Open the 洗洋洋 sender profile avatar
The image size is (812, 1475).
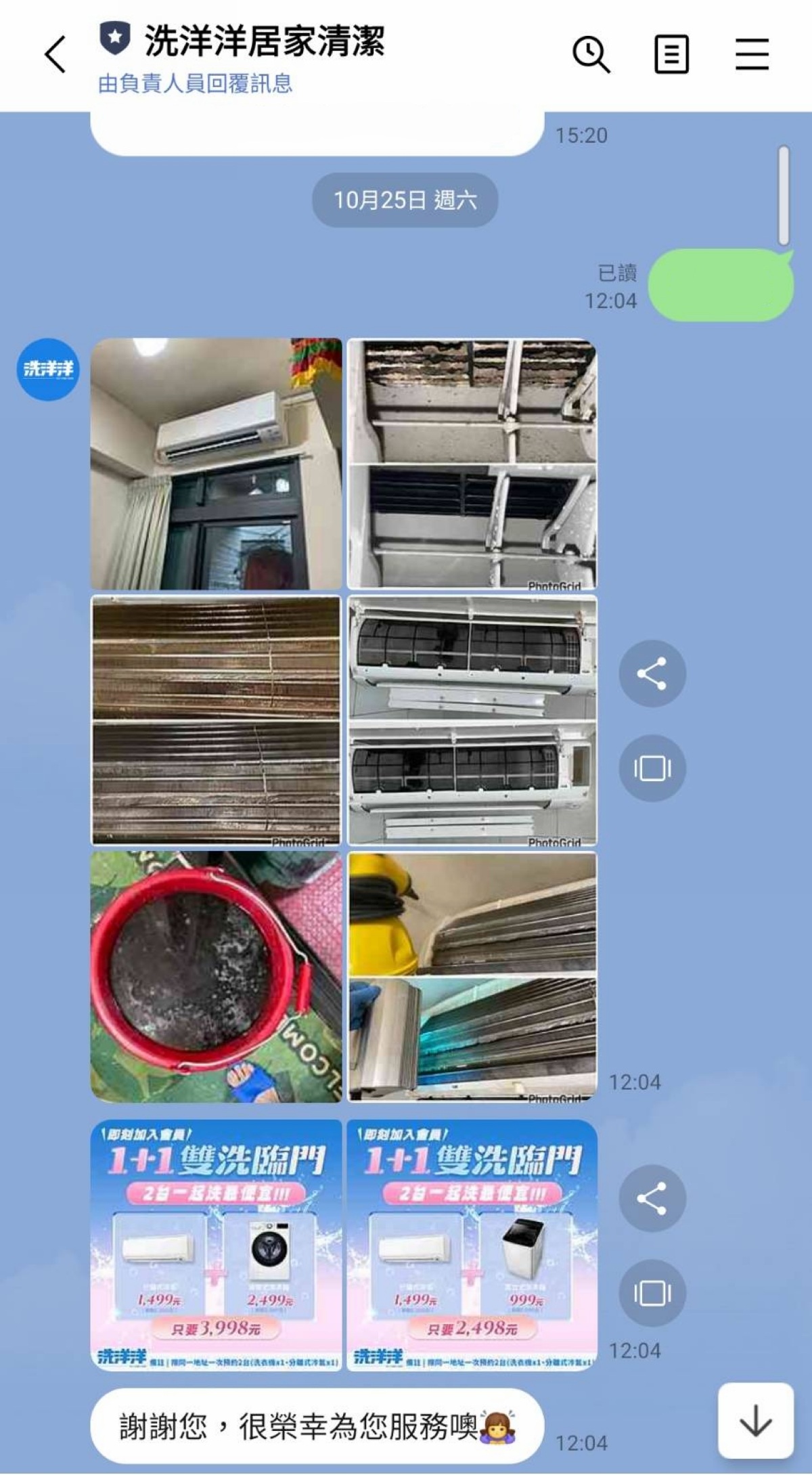[48, 369]
